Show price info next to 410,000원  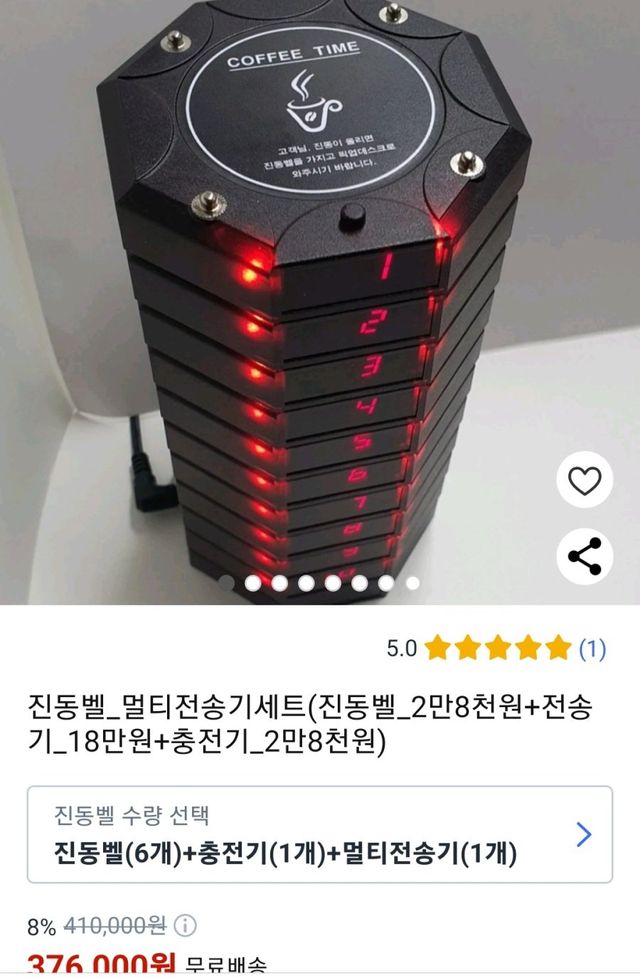(187, 925)
